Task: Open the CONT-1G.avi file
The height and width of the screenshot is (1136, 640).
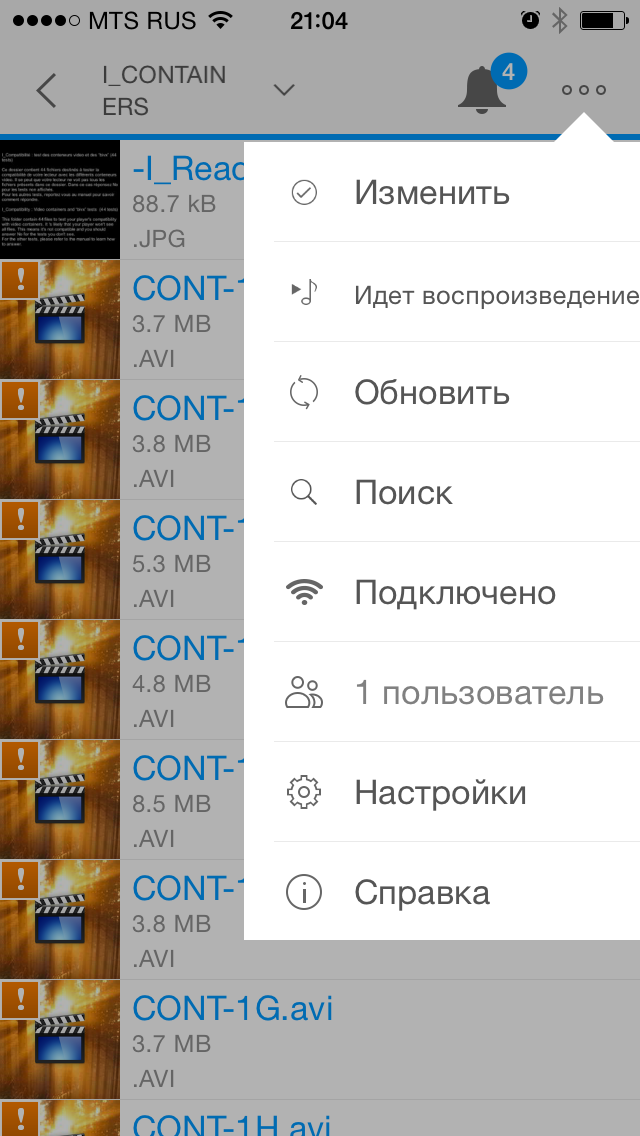Action: tap(232, 1008)
